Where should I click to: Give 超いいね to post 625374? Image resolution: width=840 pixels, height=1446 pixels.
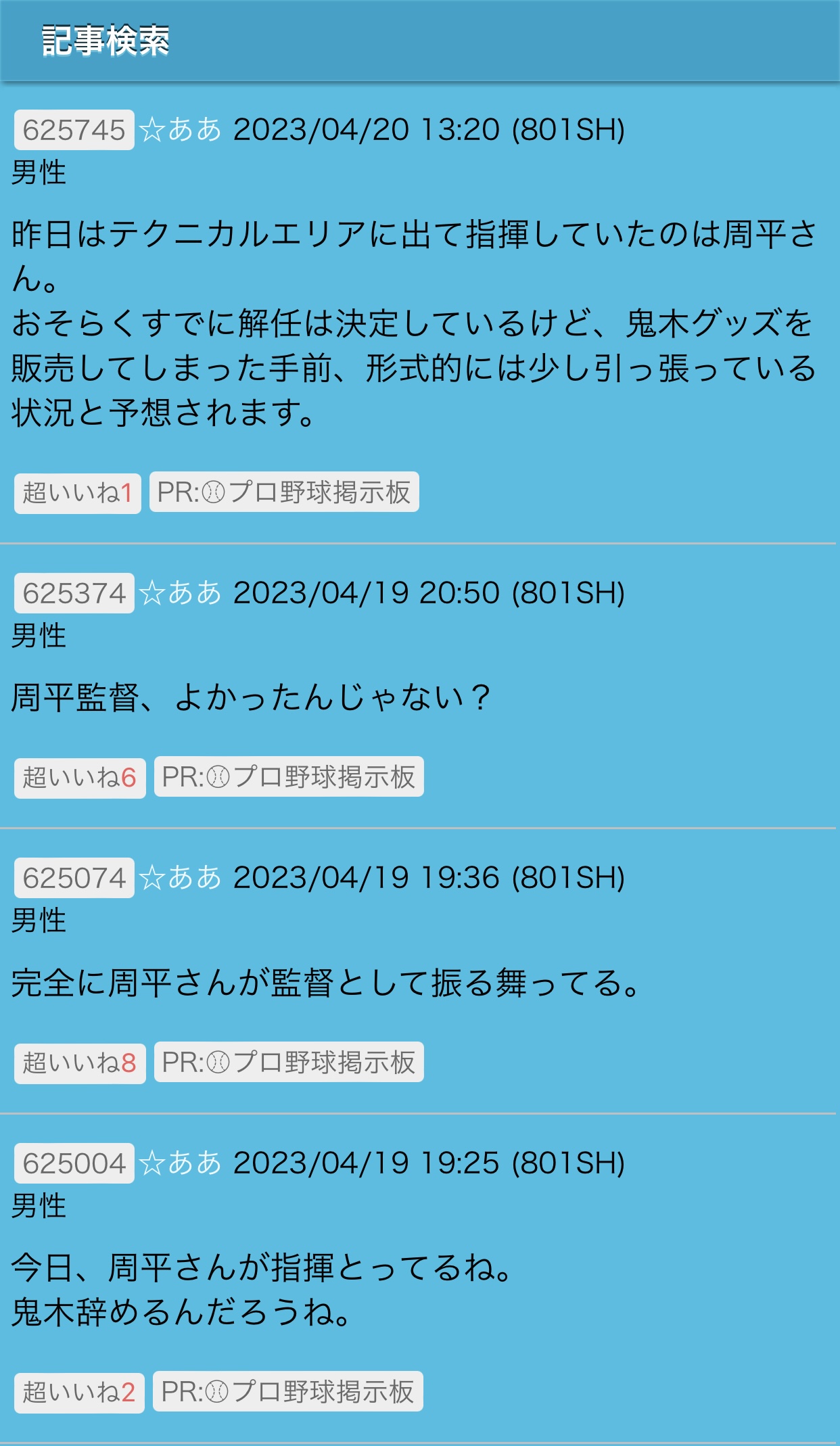80,778
